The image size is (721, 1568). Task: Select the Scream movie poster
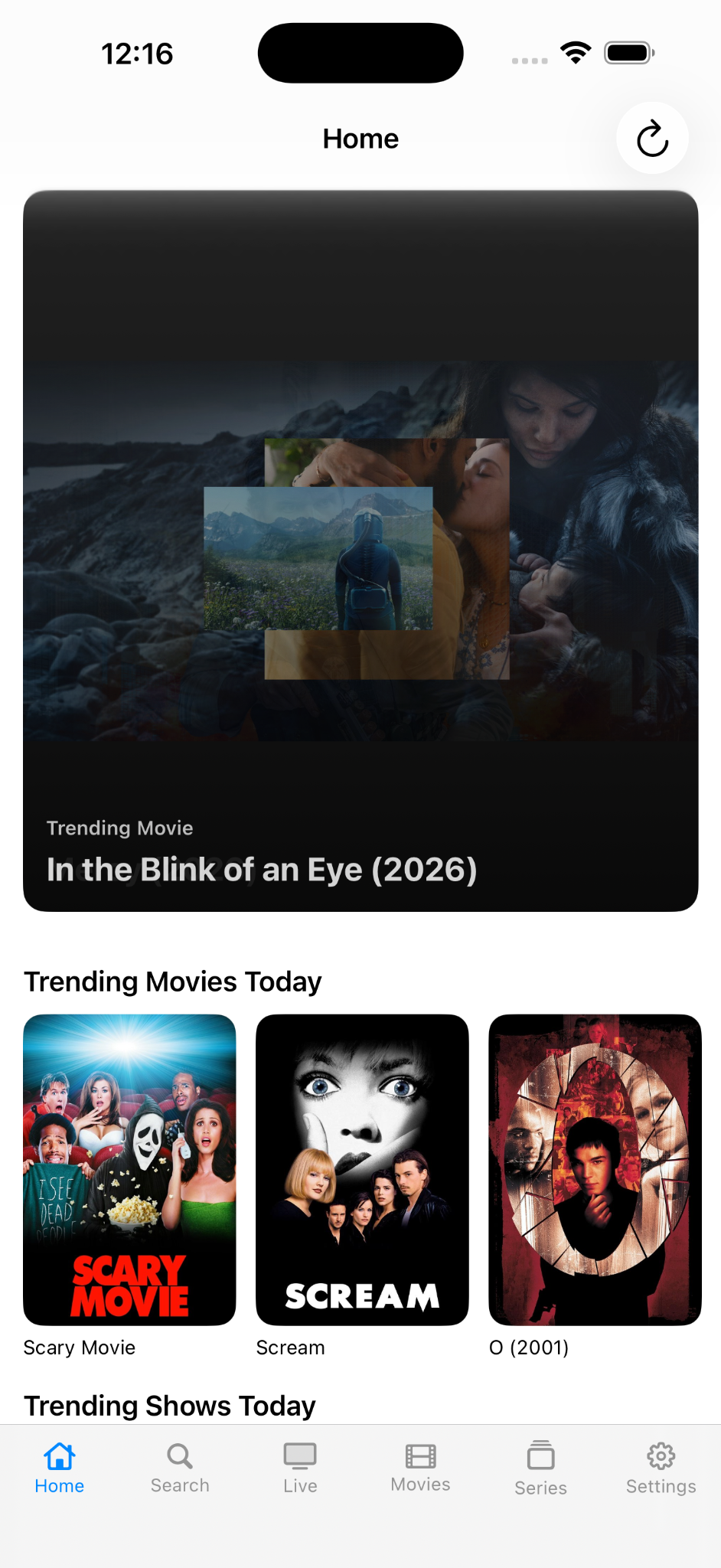click(x=361, y=1169)
